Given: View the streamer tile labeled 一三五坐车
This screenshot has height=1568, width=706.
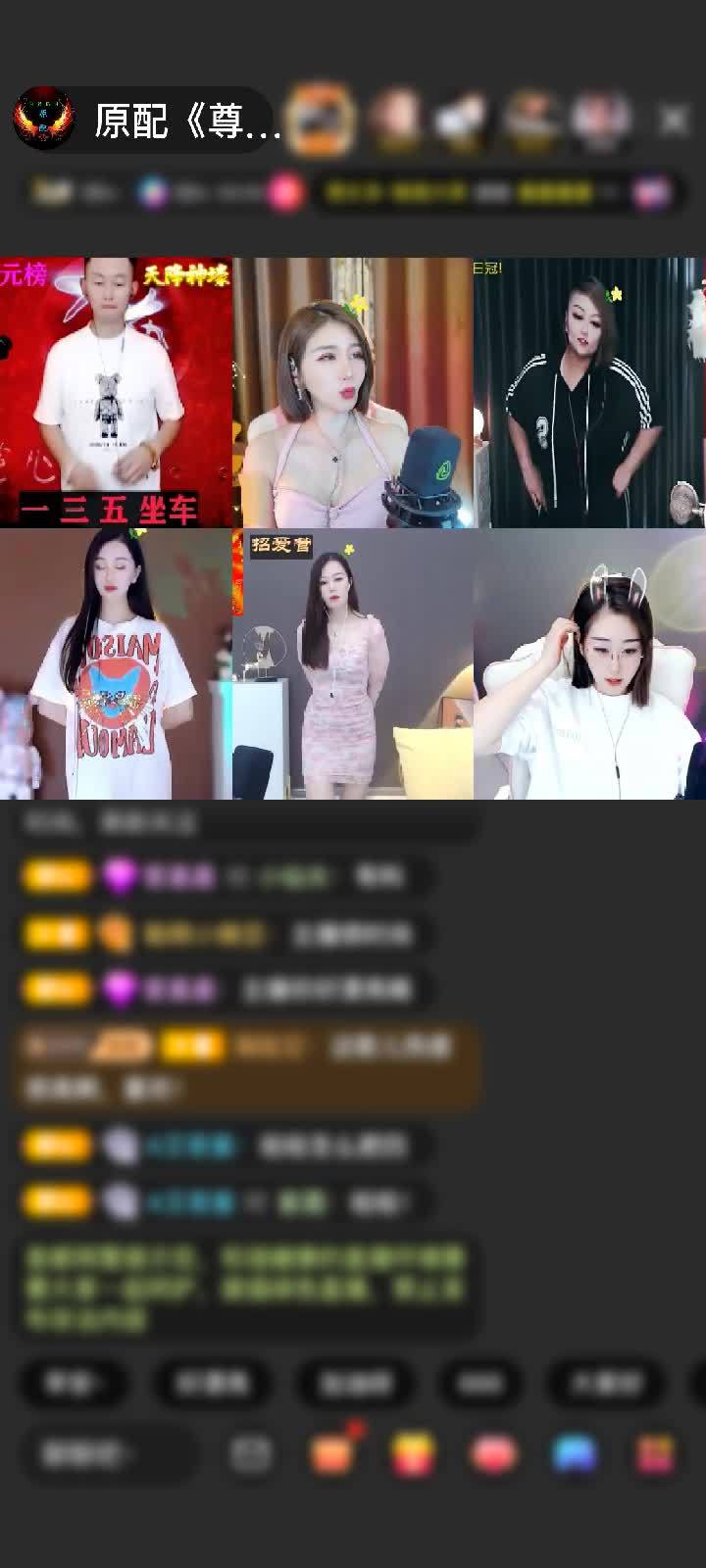Looking at the screenshot, I should click(x=116, y=393).
